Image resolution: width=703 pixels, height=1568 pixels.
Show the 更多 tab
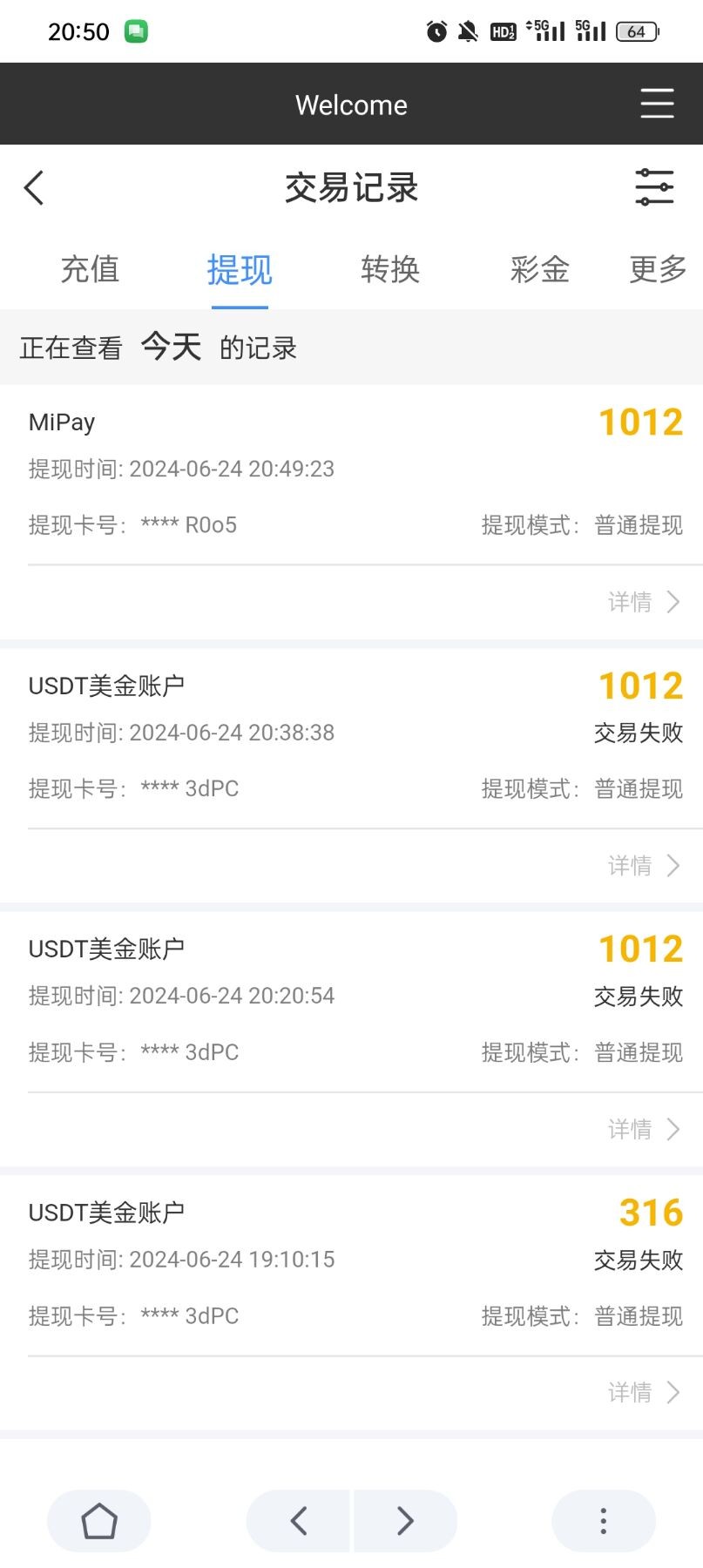point(658,269)
